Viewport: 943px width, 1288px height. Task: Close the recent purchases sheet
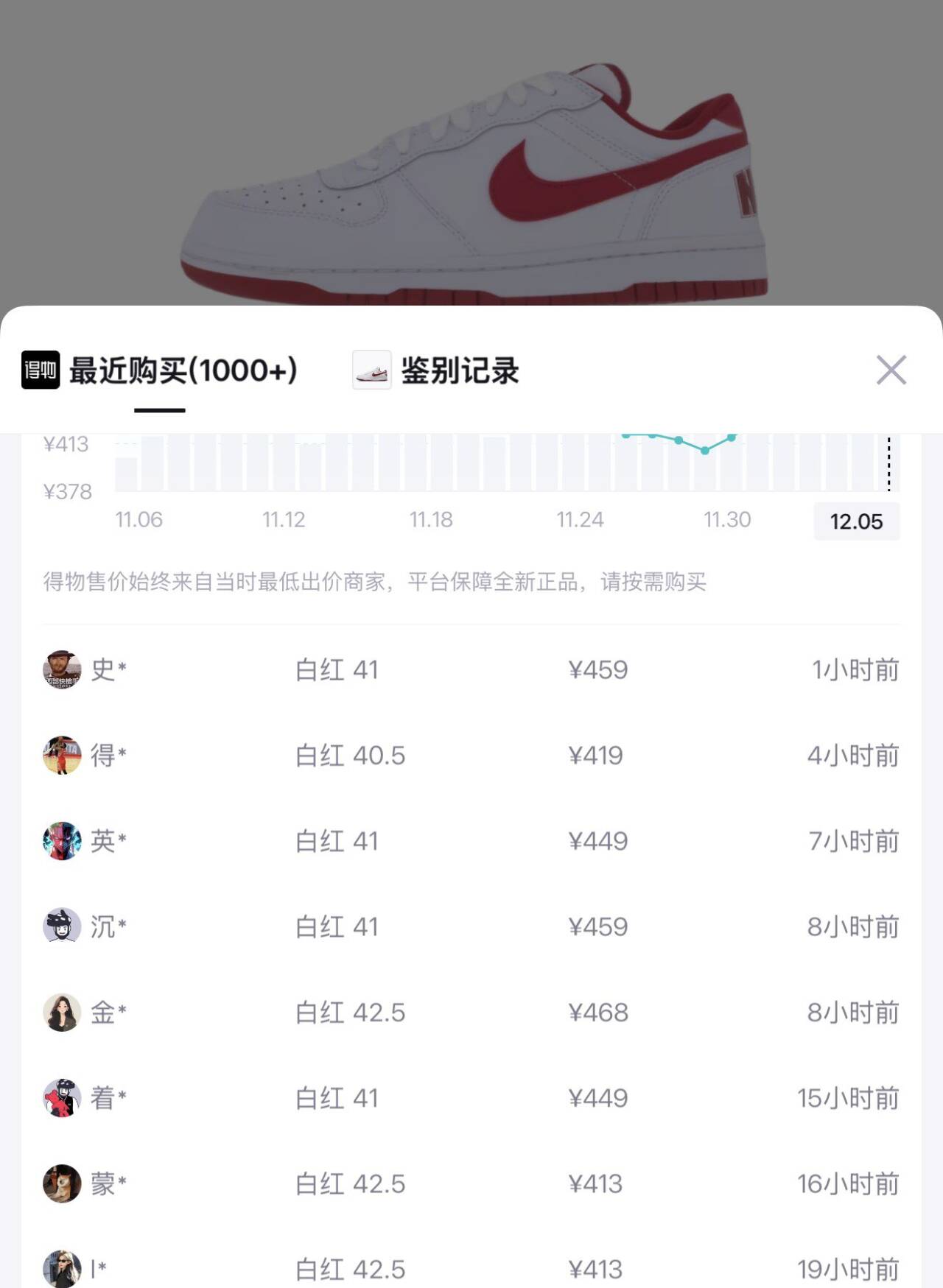[891, 370]
